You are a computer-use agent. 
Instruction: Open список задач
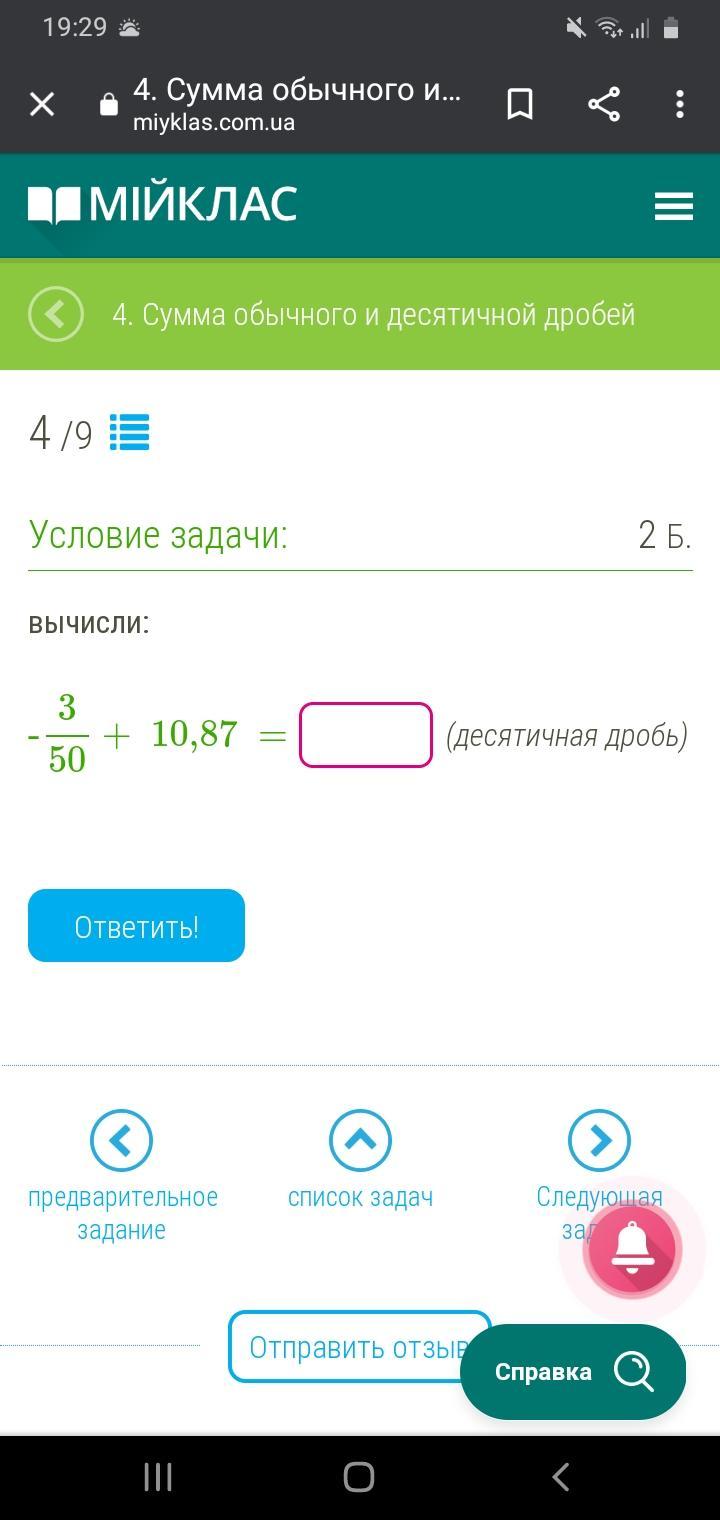pos(360,1141)
